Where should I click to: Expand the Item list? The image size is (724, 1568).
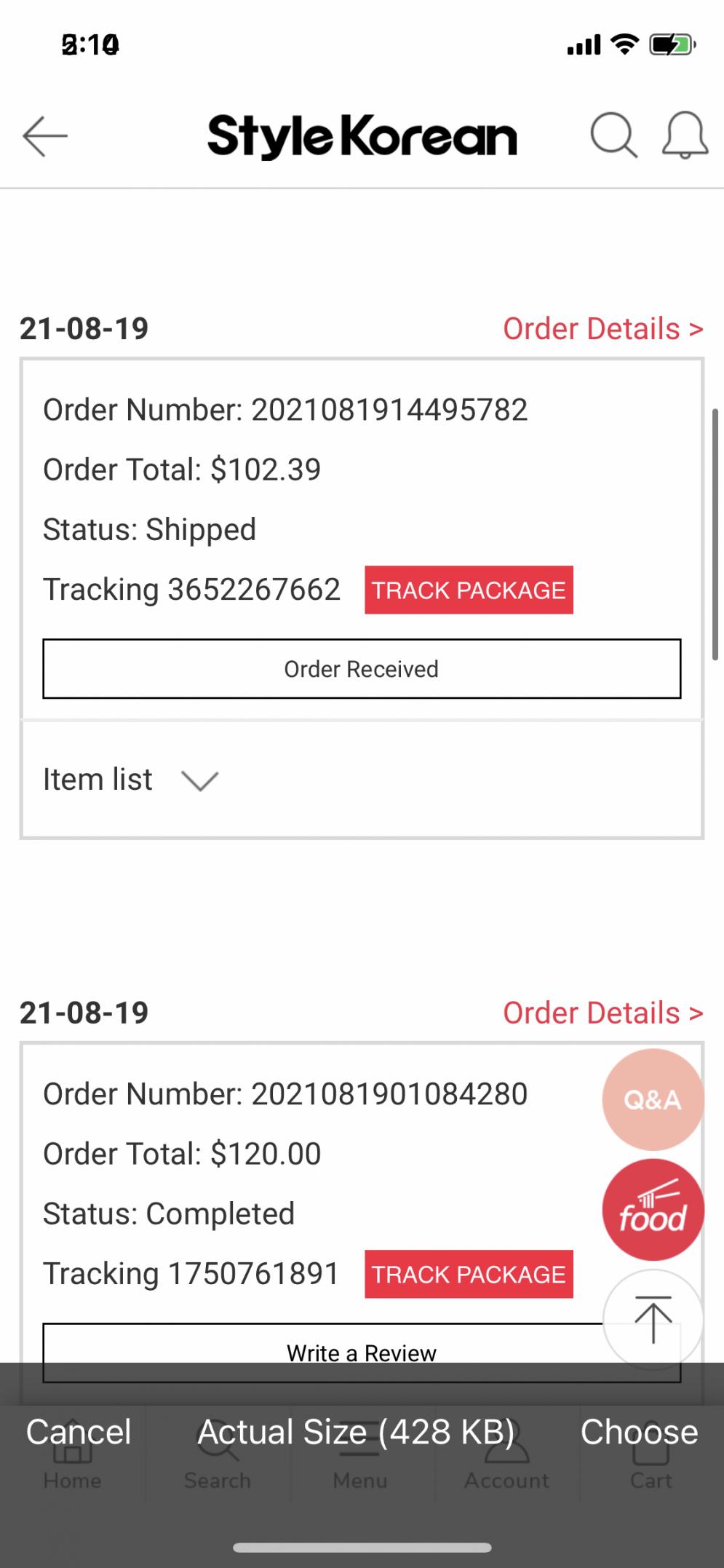point(131,780)
